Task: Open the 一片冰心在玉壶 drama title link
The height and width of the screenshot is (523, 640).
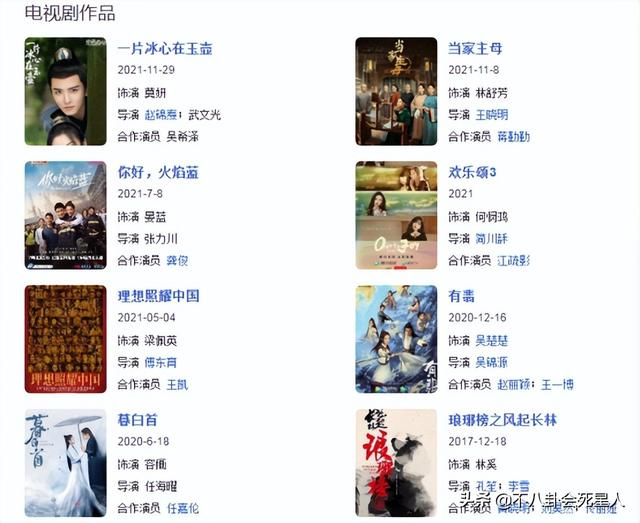Action: pyautogui.click(x=165, y=48)
